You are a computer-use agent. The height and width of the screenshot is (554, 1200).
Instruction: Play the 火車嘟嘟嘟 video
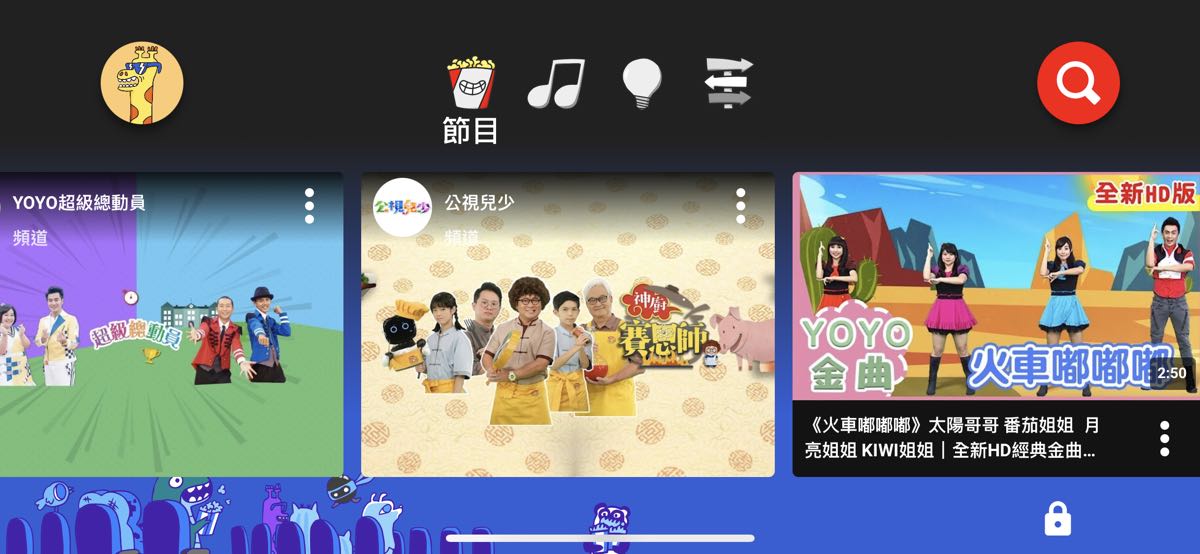click(x=996, y=285)
